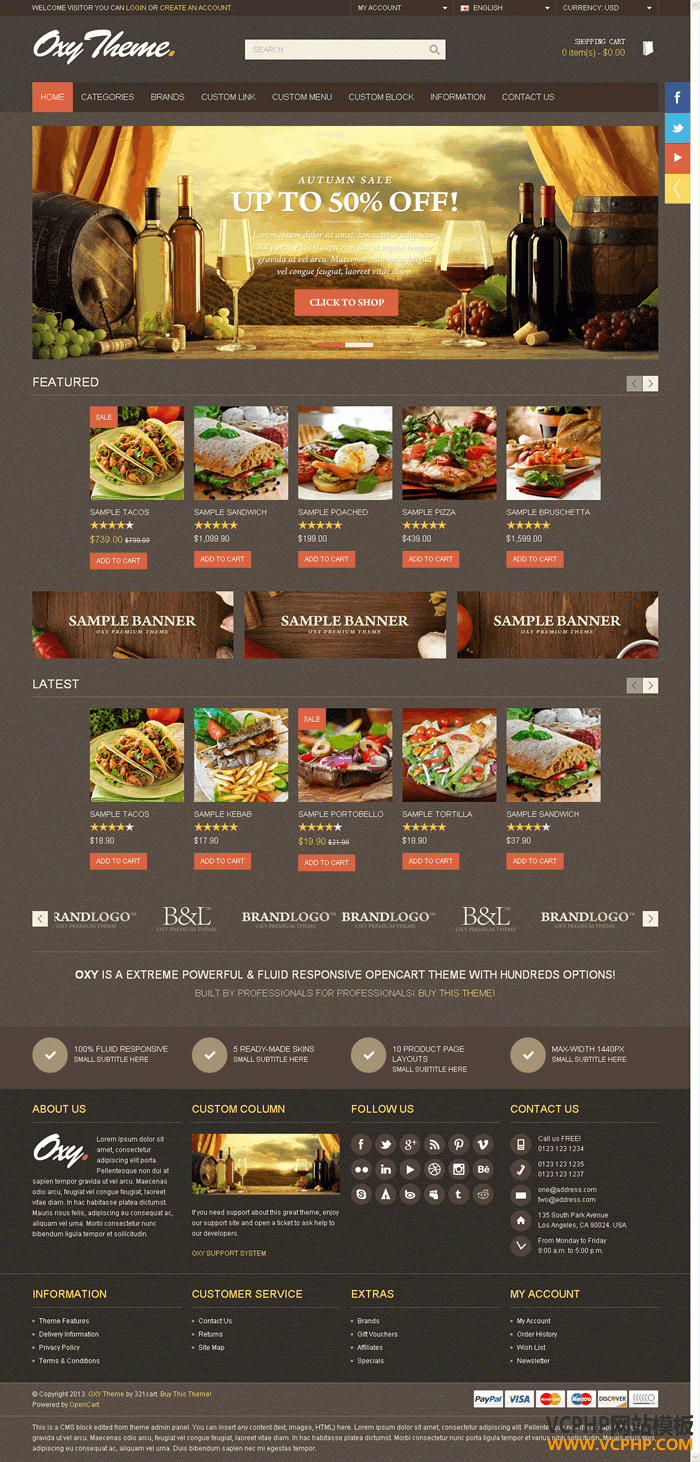
Task: Add Sample Tacos in Featured to cart
Action: [118, 561]
